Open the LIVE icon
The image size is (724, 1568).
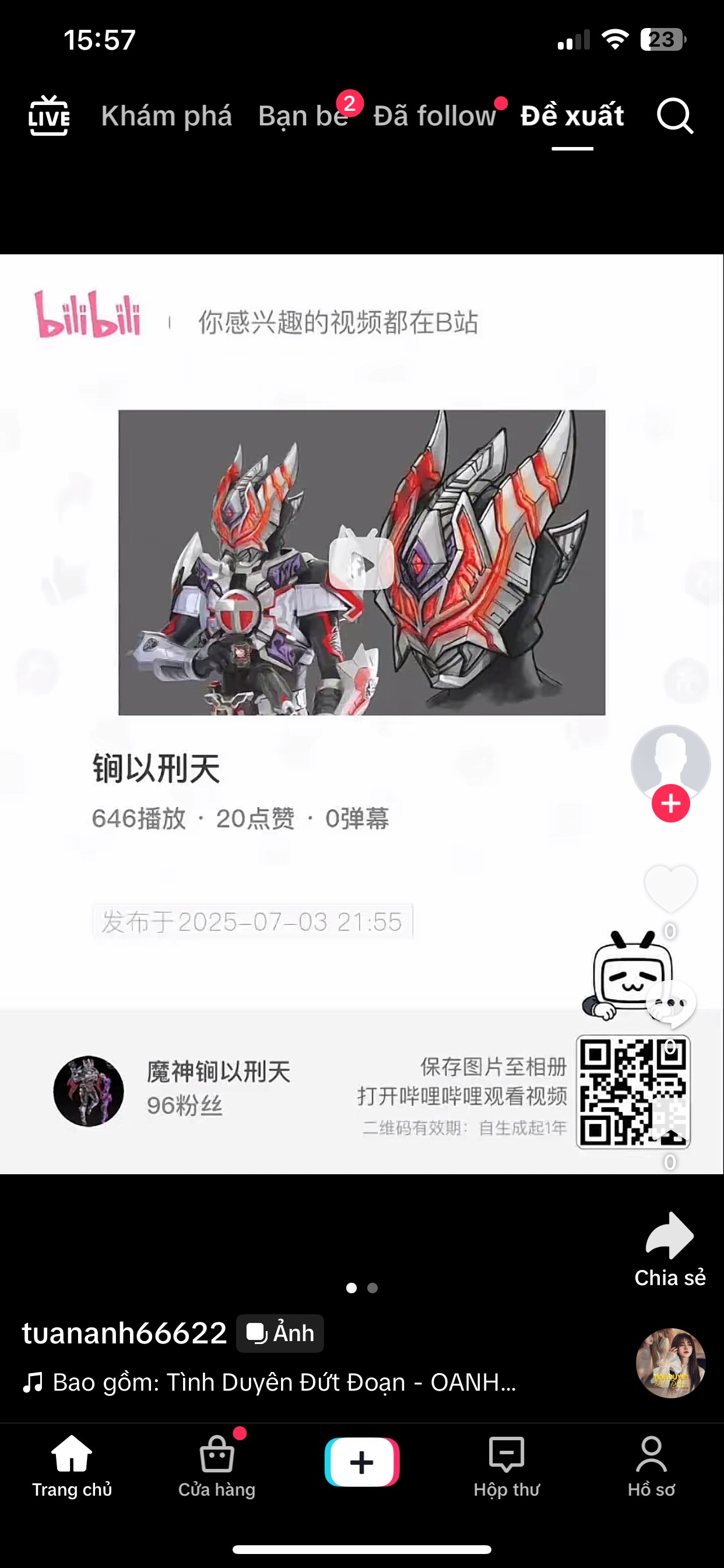tap(48, 116)
